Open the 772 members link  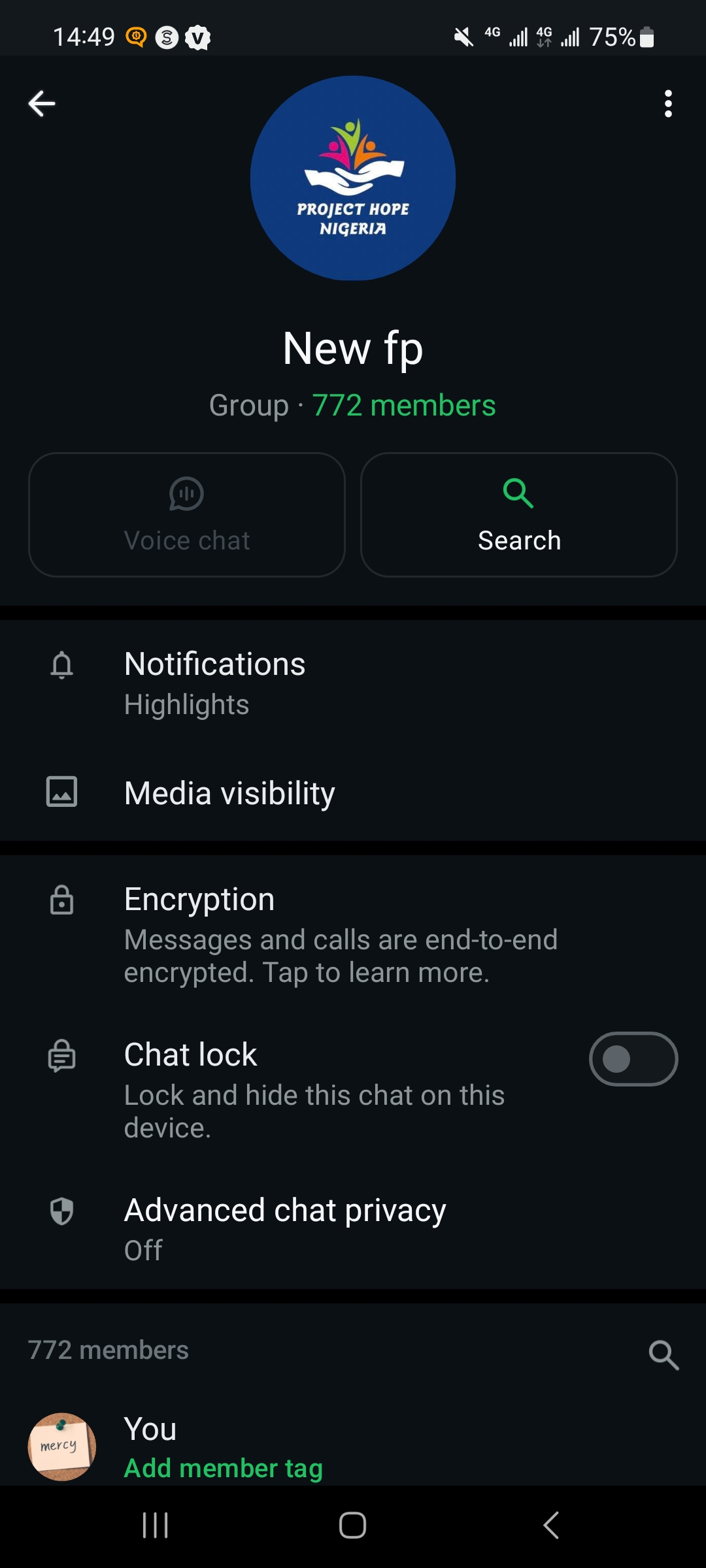[403, 405]
